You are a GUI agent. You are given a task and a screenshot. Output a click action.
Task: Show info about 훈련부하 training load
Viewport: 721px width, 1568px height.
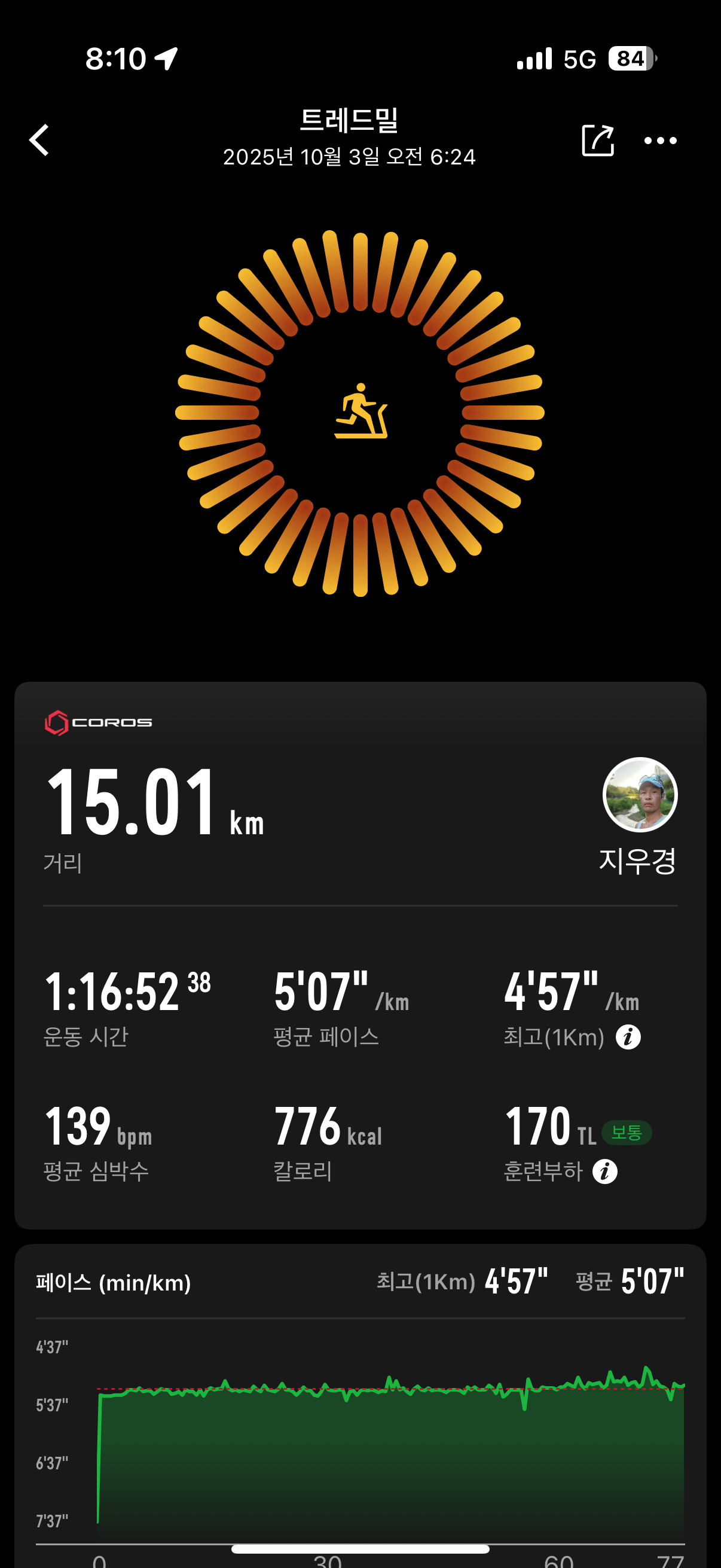tap(605, 1172)
